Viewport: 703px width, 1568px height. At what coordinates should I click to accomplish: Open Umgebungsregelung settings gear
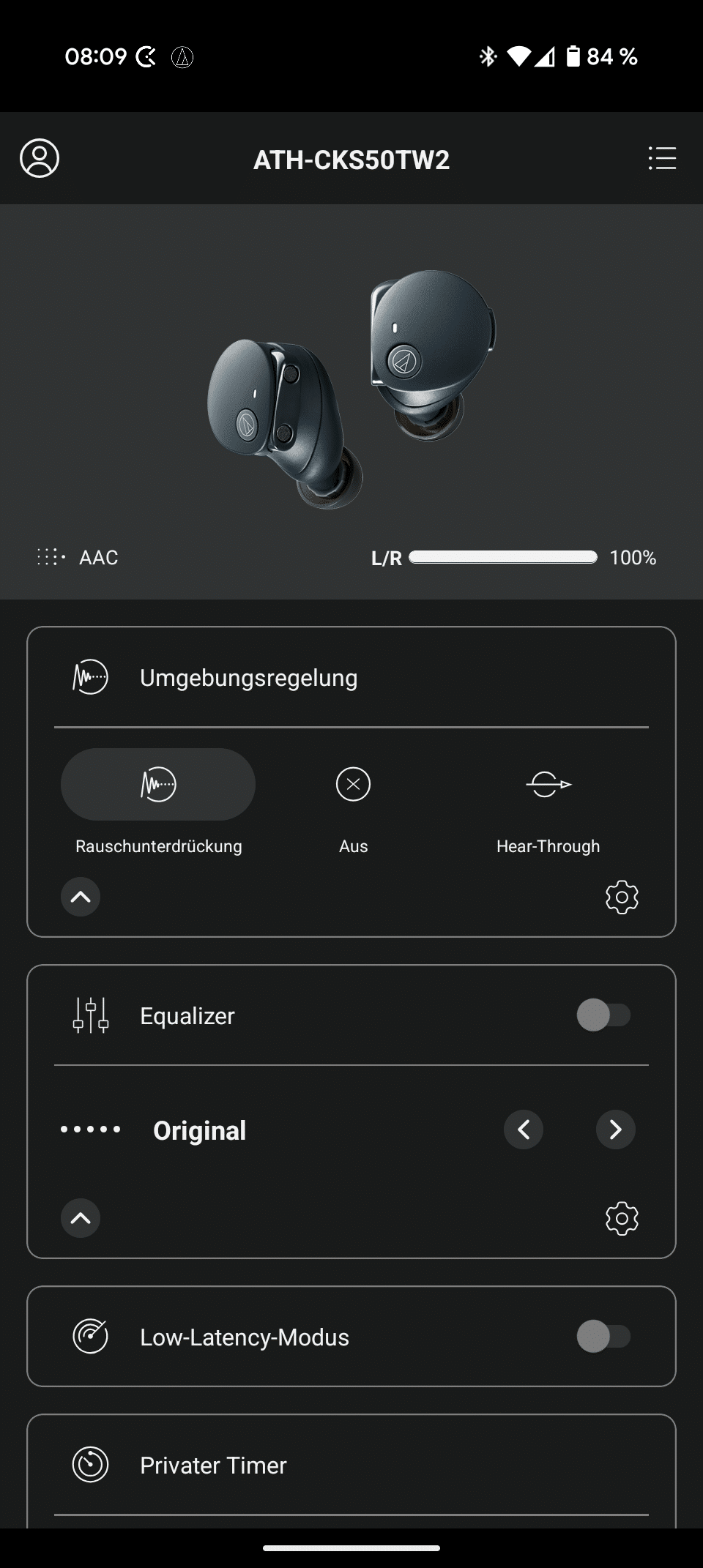622,897
